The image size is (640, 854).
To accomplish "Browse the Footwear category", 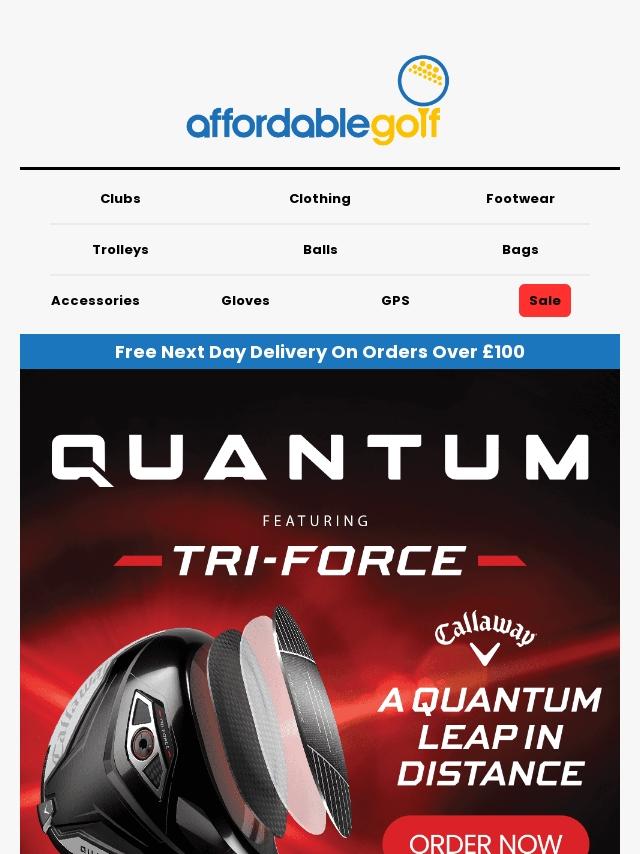I will (x=520, y=198).
